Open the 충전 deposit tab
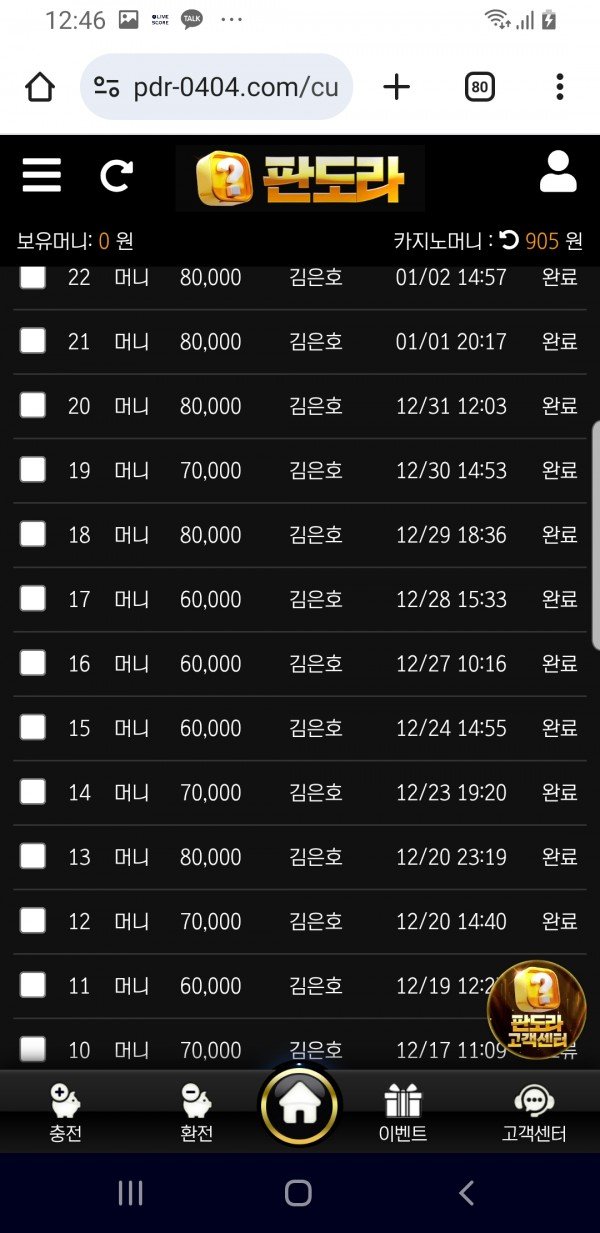The height and width of the screenshot is (1233, 600). click(65, 1113)
